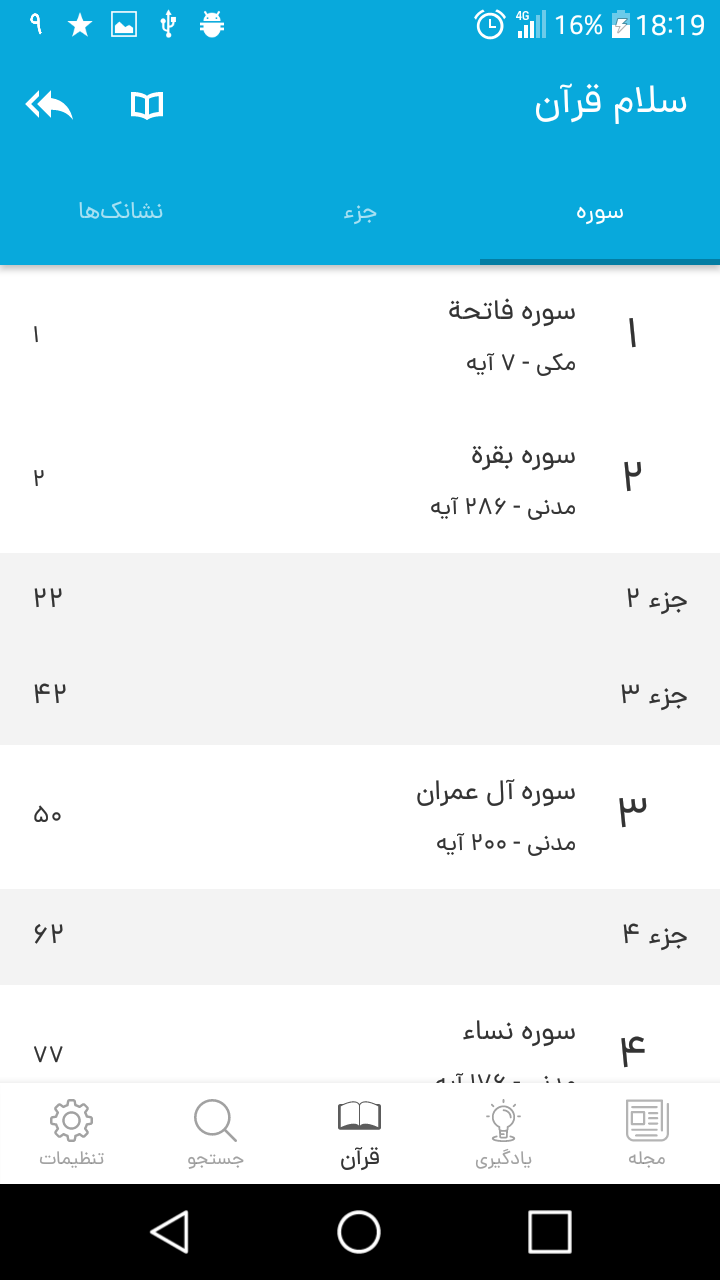Tap the قرآن book icon in bottom navigation
The height and width of the screenshot is (1280, 720).
coord(360,1130)
